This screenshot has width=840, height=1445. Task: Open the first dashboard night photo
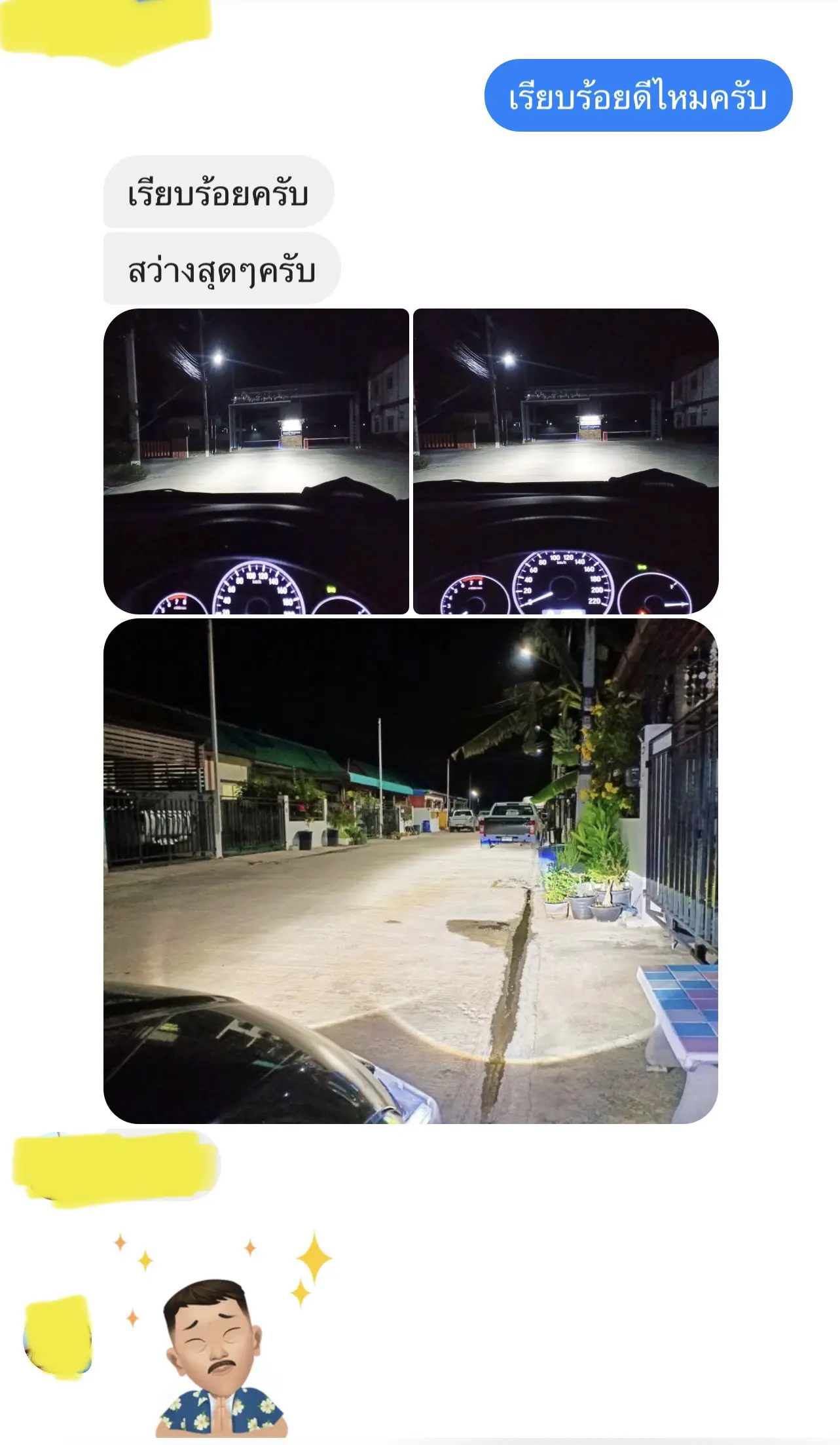256,461
